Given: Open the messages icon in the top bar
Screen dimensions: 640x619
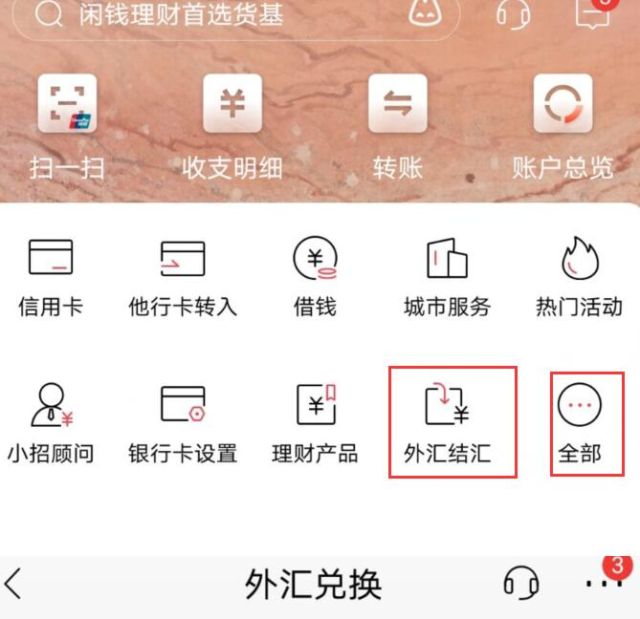Looking at the screenshot, I should (592, 14).
